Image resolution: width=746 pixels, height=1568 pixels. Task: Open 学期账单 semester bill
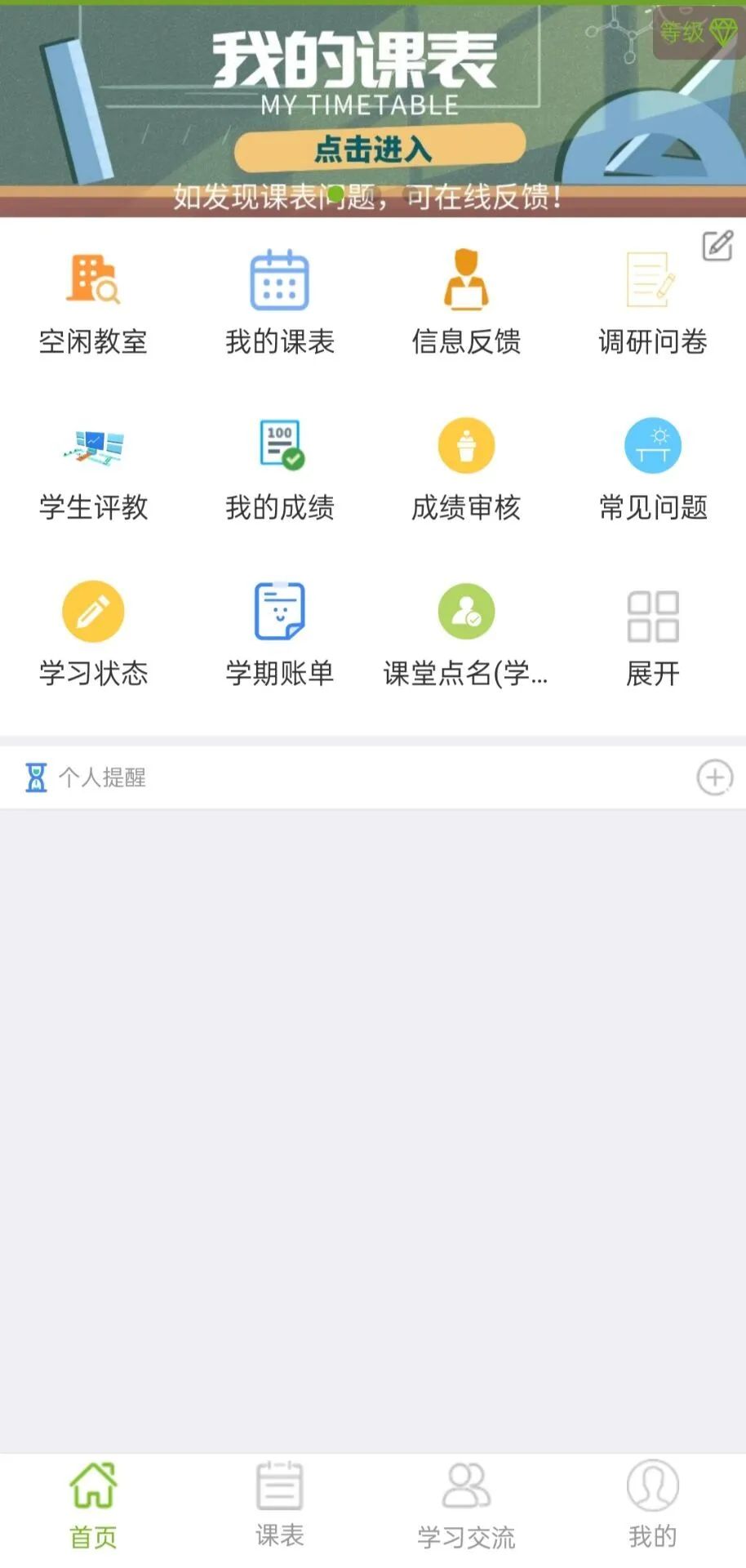click(x=279, y=635)
